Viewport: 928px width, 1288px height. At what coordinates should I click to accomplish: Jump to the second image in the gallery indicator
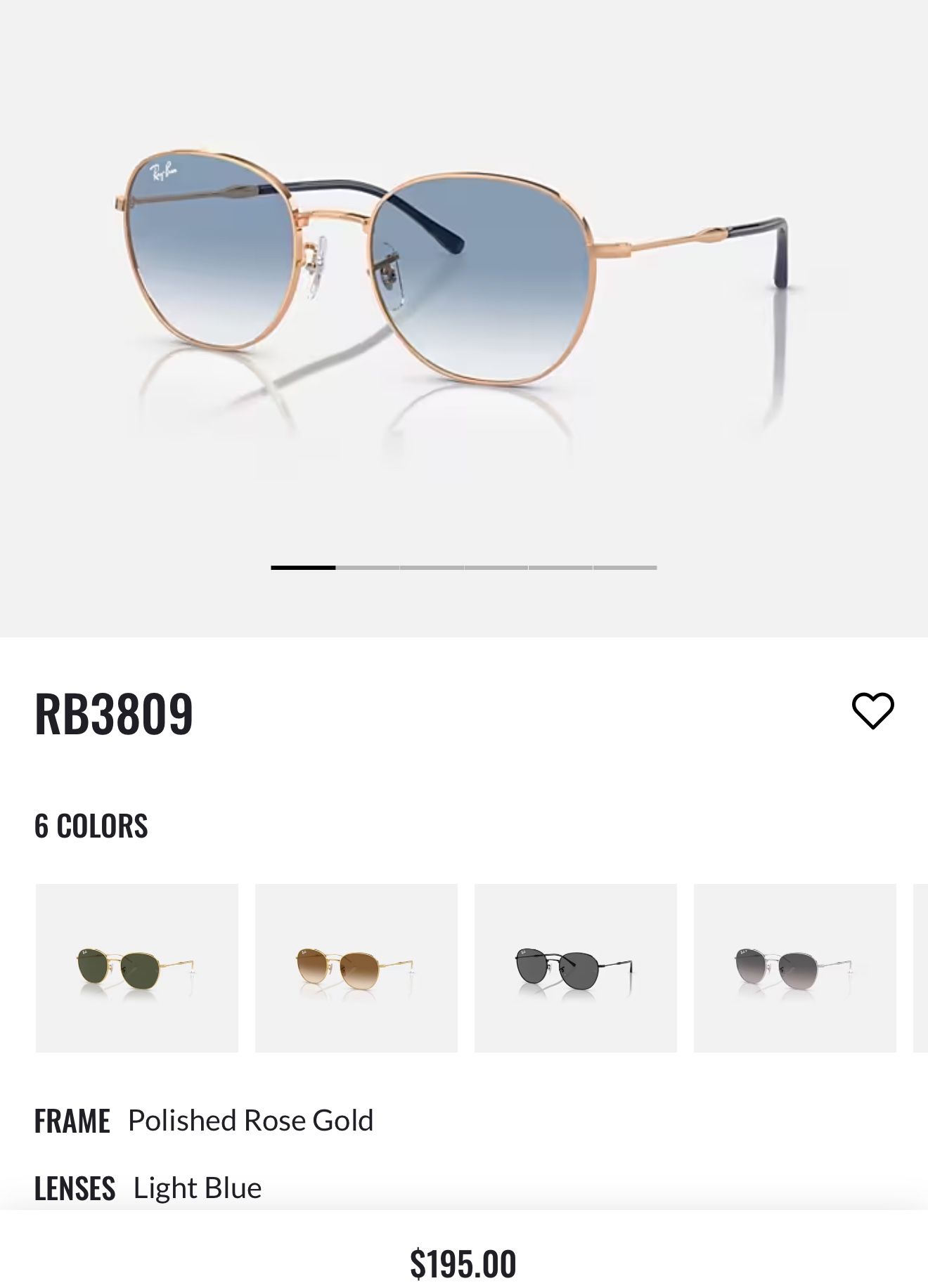click(368, 567)
